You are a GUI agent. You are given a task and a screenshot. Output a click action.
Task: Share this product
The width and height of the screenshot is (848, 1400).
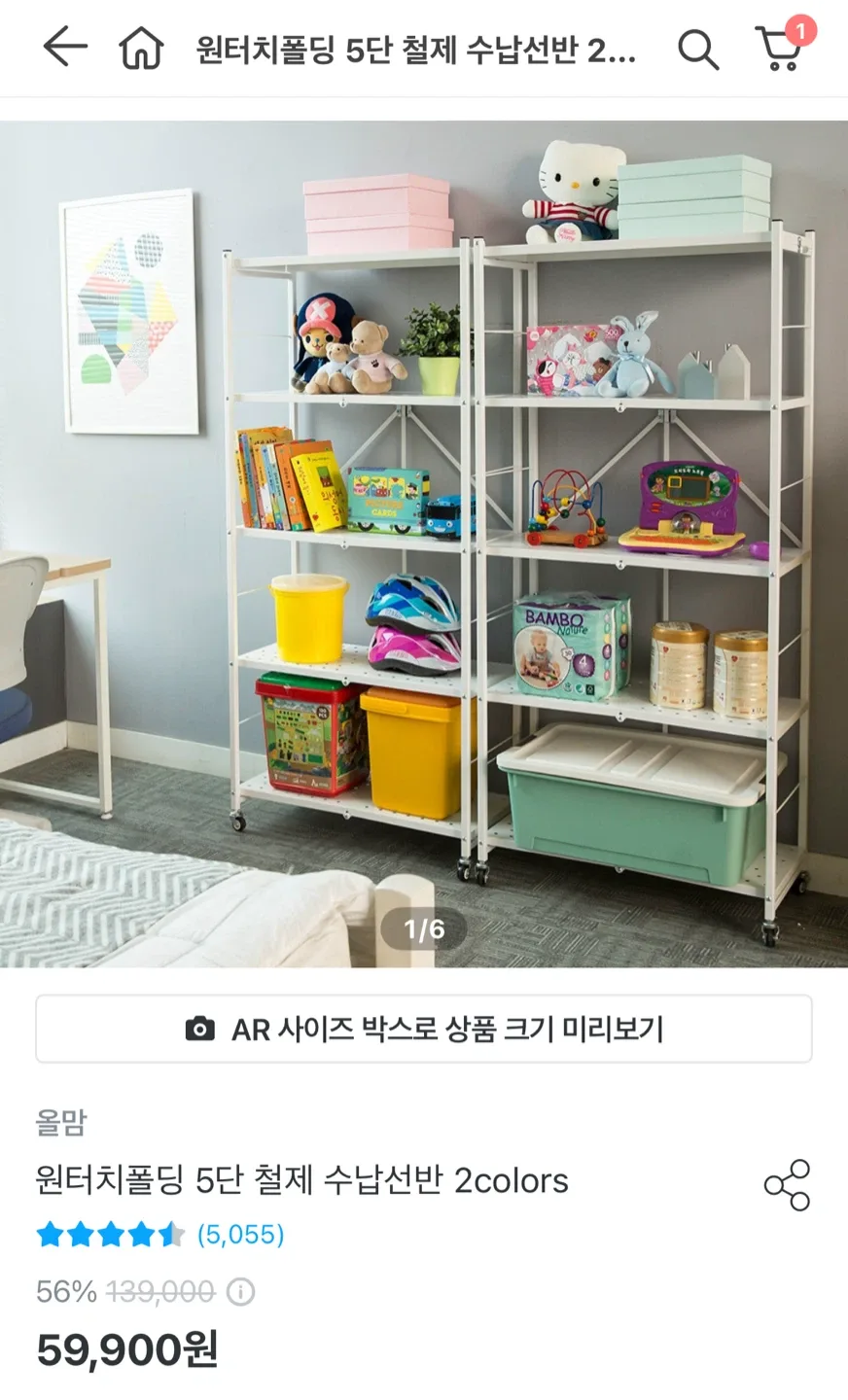tap(787, 1184)
